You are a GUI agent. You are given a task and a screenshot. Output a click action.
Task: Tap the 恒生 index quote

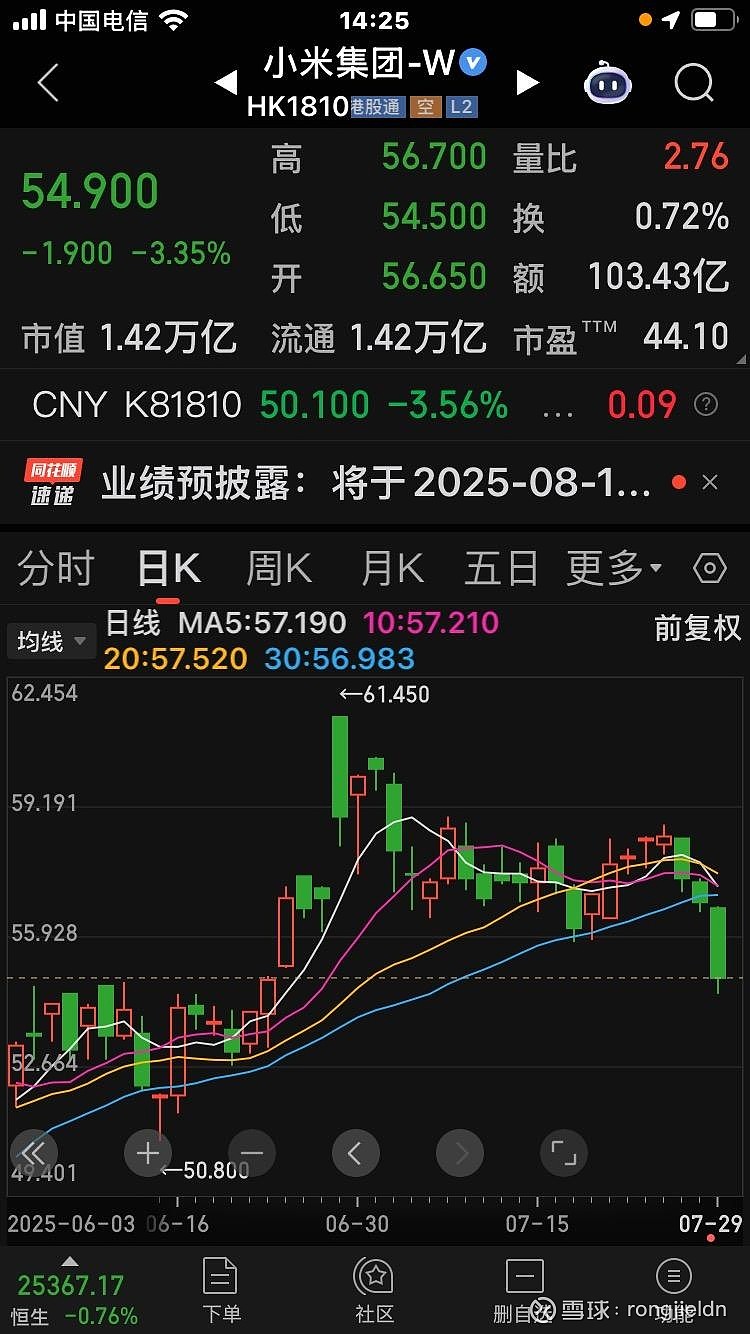coord(70,1290)
